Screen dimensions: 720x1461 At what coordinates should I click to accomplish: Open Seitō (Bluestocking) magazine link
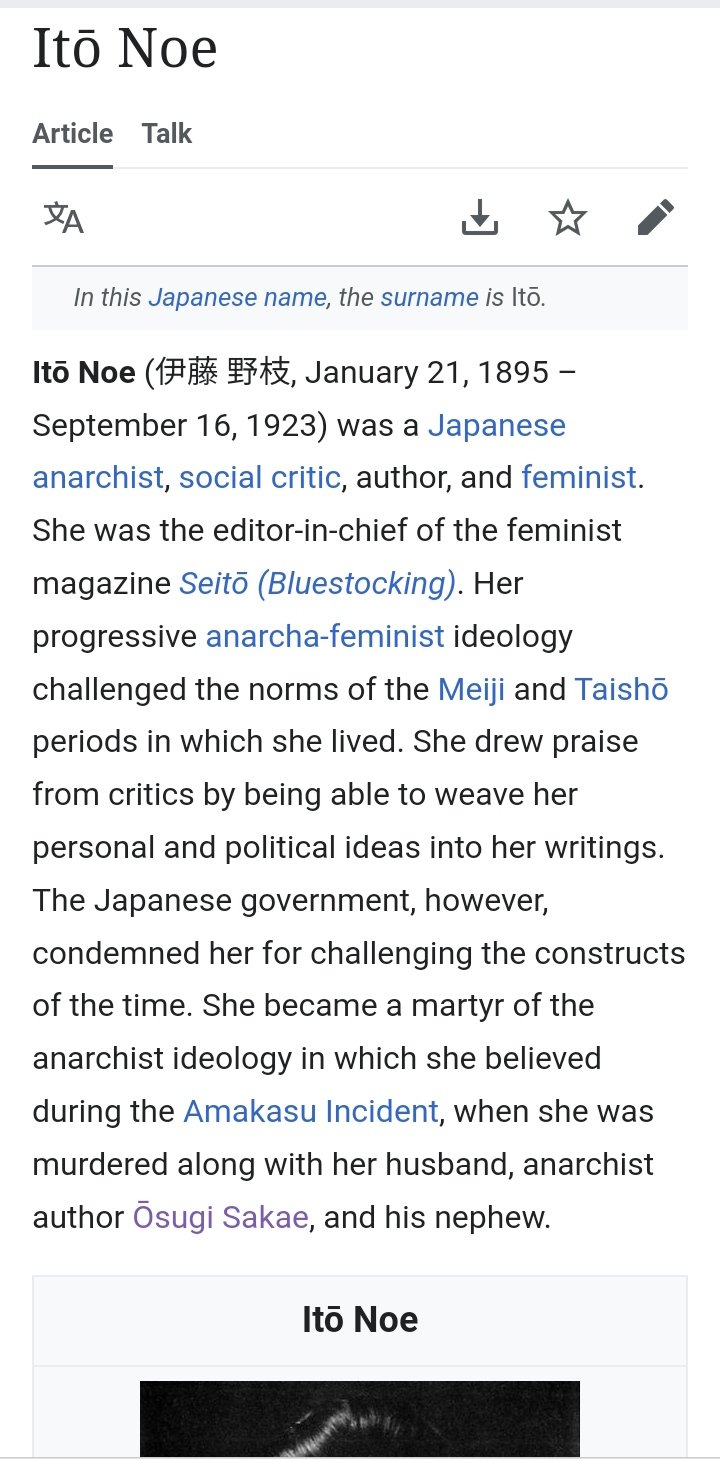(x=318, y=584)
